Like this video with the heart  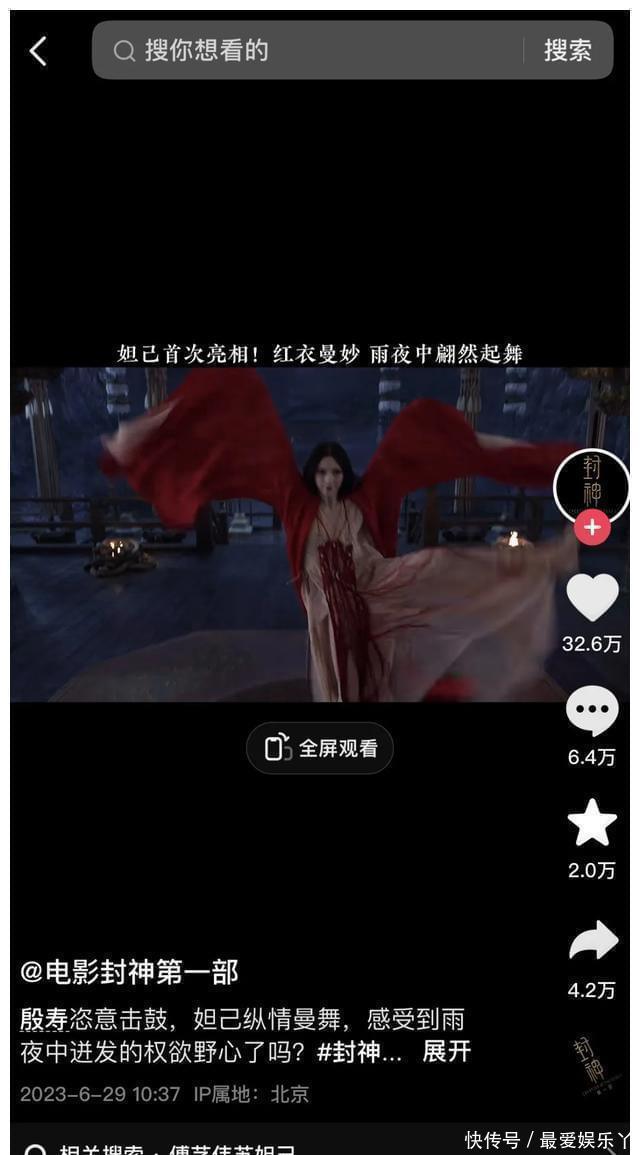coord(592,597)
